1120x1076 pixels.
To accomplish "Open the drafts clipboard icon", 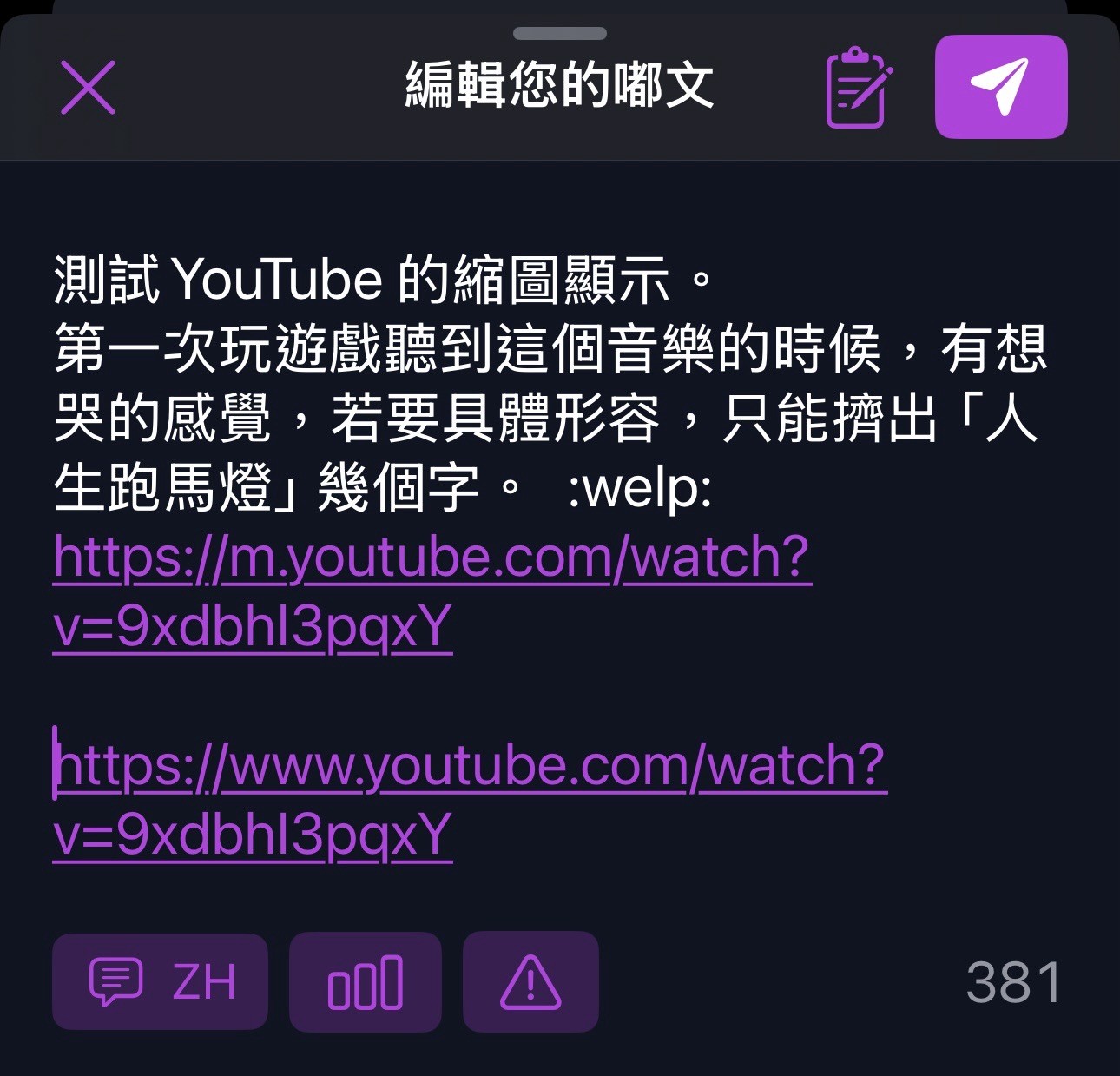I will [857, 88].
